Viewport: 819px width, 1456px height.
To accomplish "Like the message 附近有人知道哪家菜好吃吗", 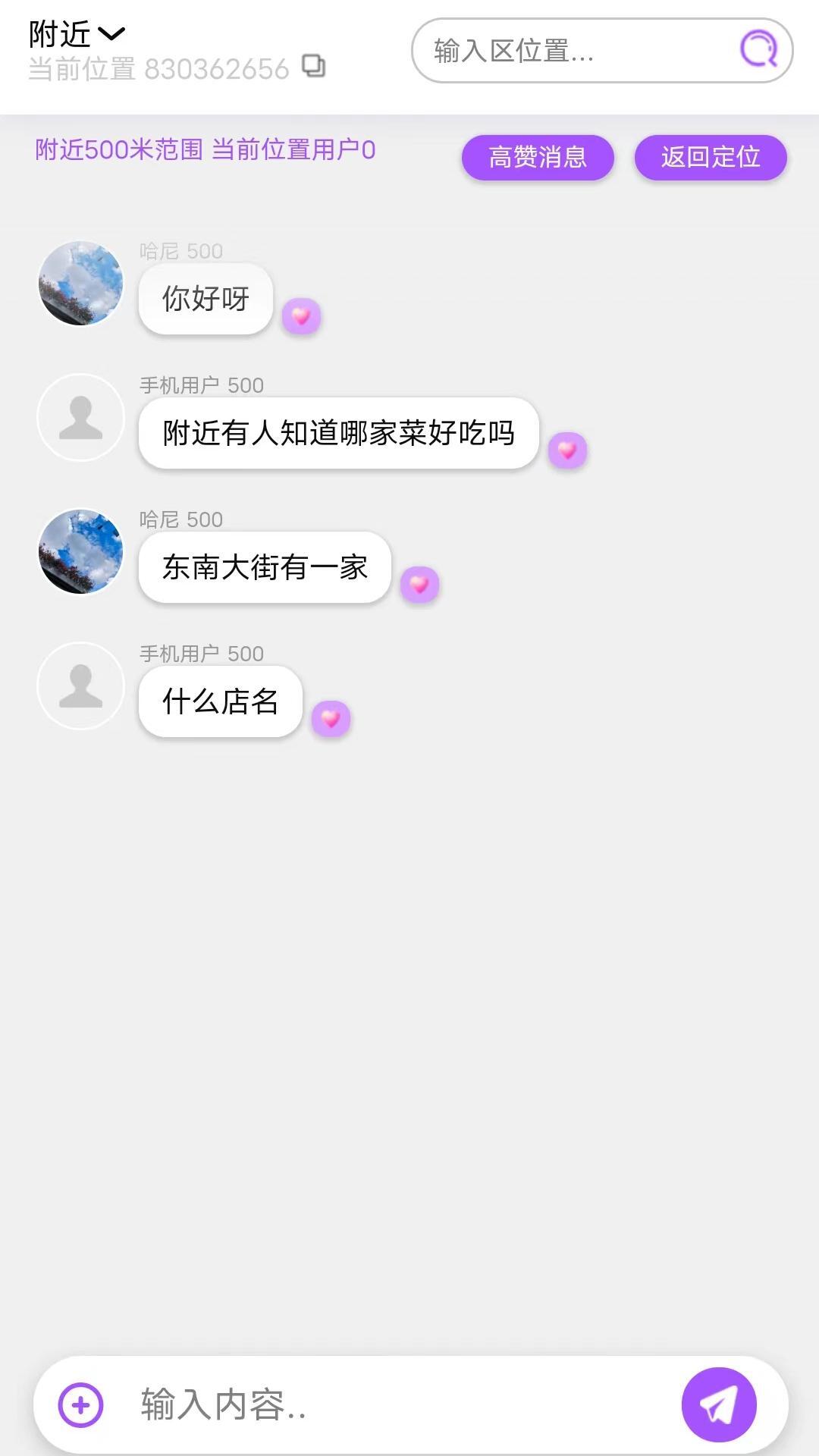I will click(x=567, y=450).
